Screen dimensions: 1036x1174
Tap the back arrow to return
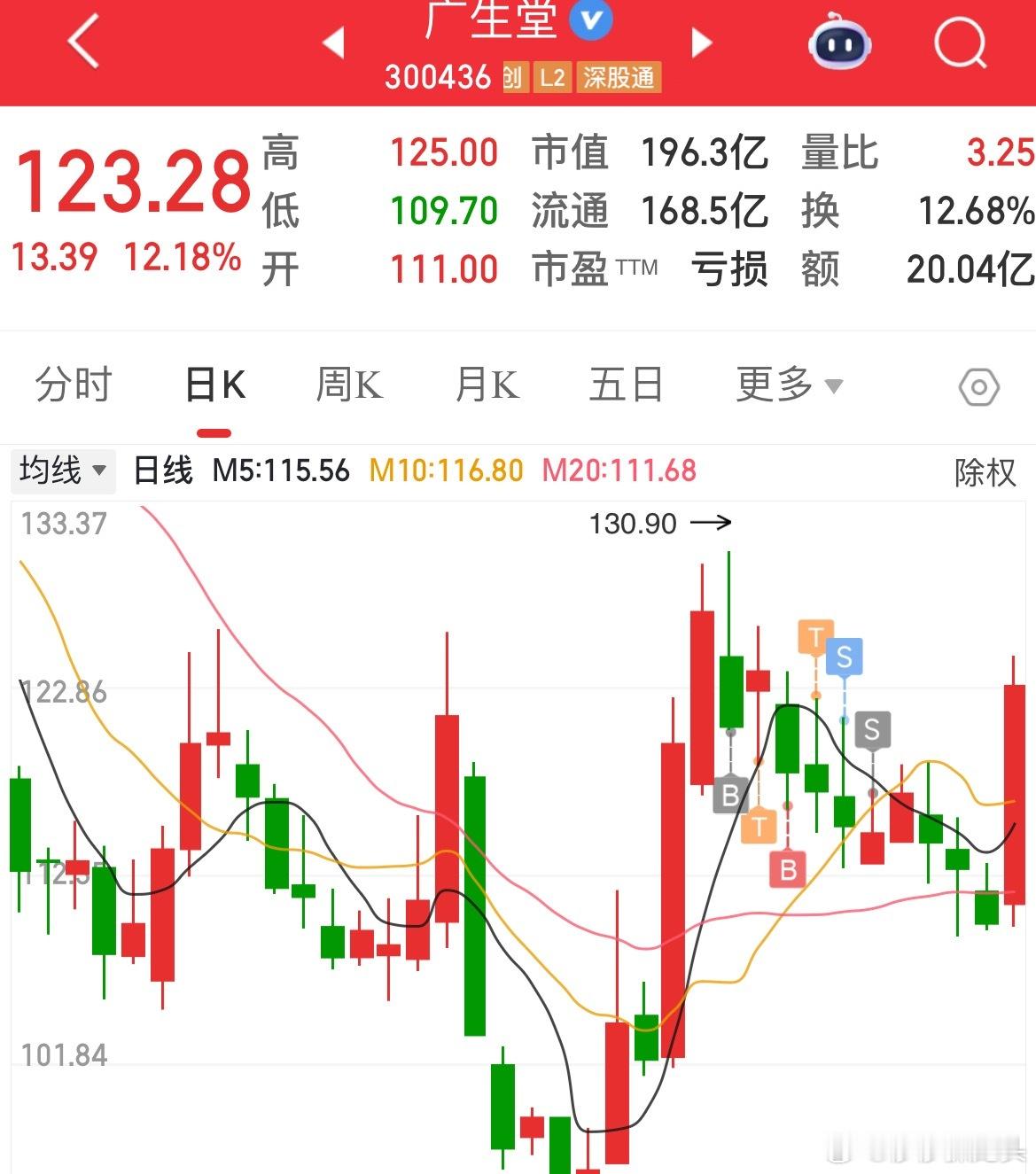pos(82,42)
